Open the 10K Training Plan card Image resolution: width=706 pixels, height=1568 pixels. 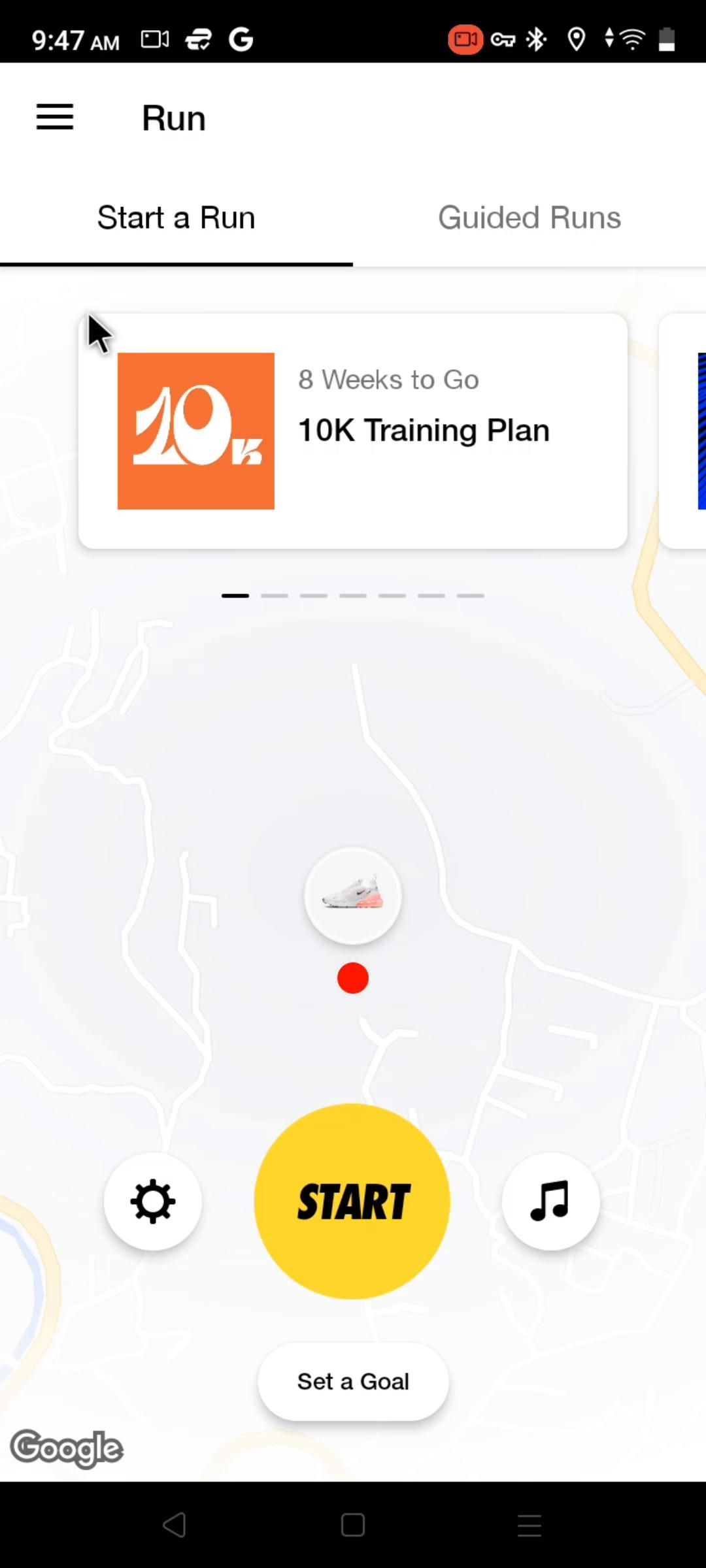353,431
